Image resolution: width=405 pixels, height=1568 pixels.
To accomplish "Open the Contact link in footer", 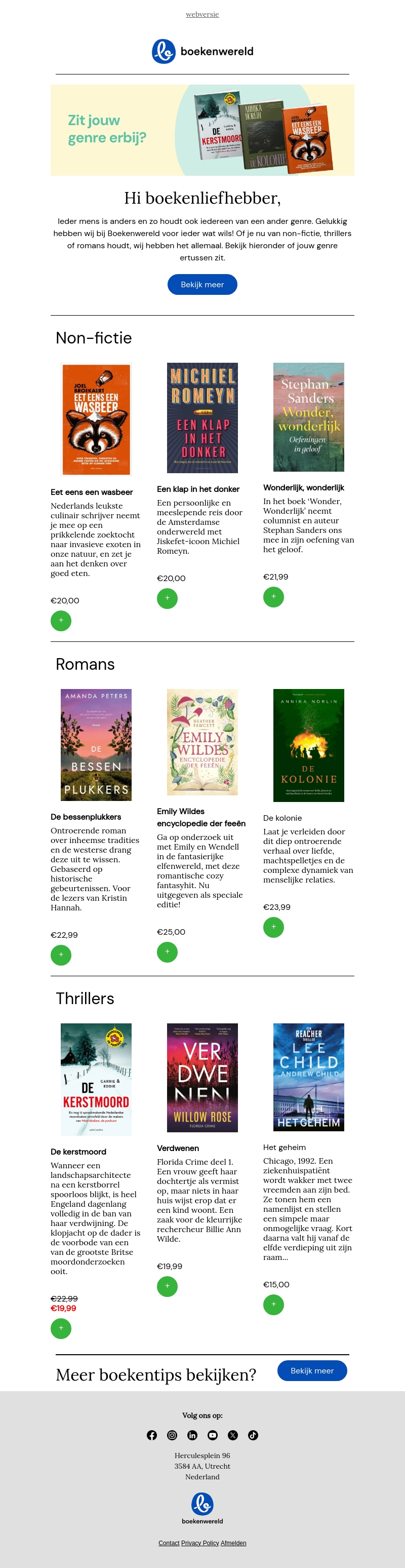I will pos(169,1543).
